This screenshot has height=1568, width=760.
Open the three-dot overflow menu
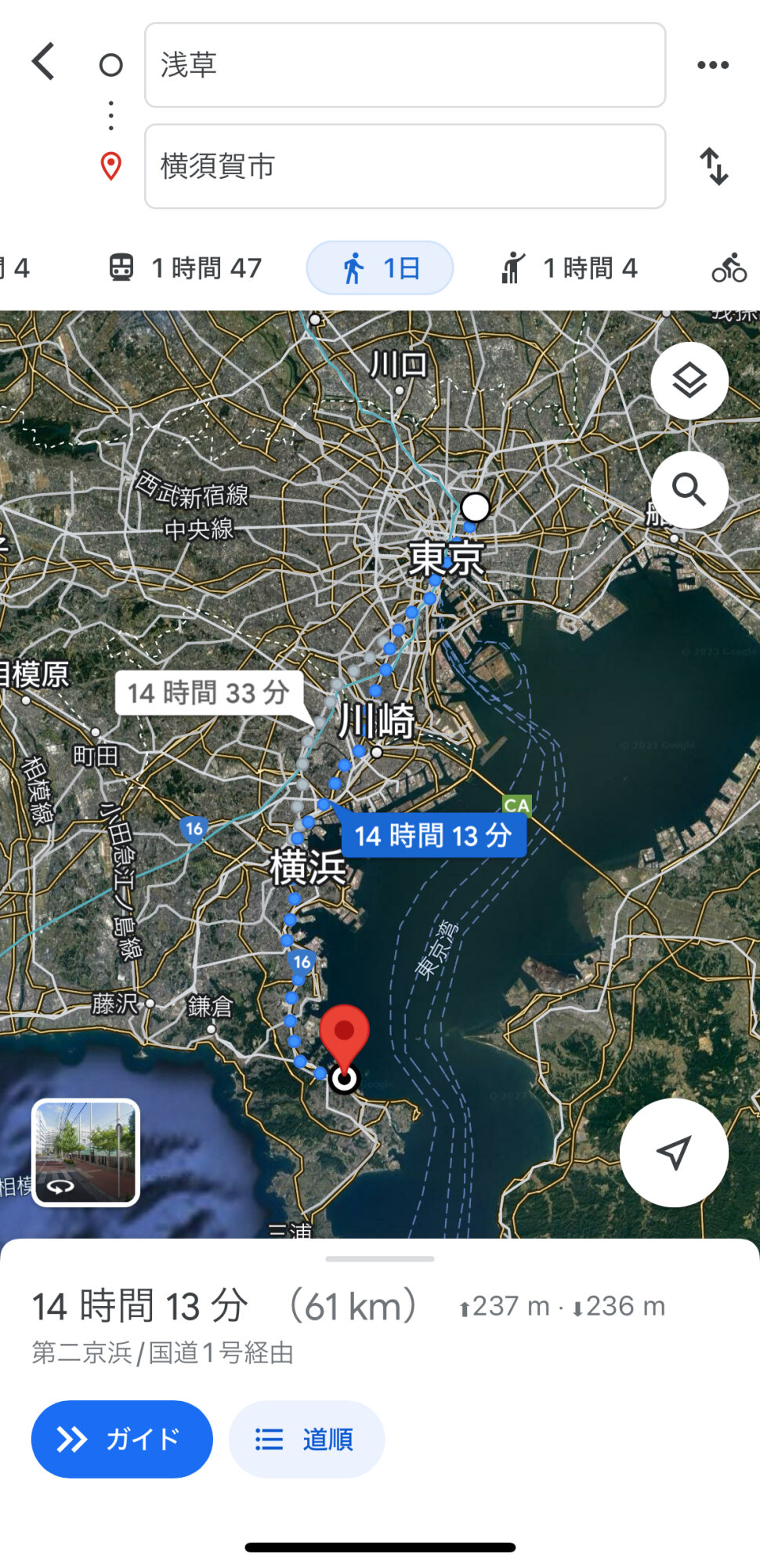712,65
